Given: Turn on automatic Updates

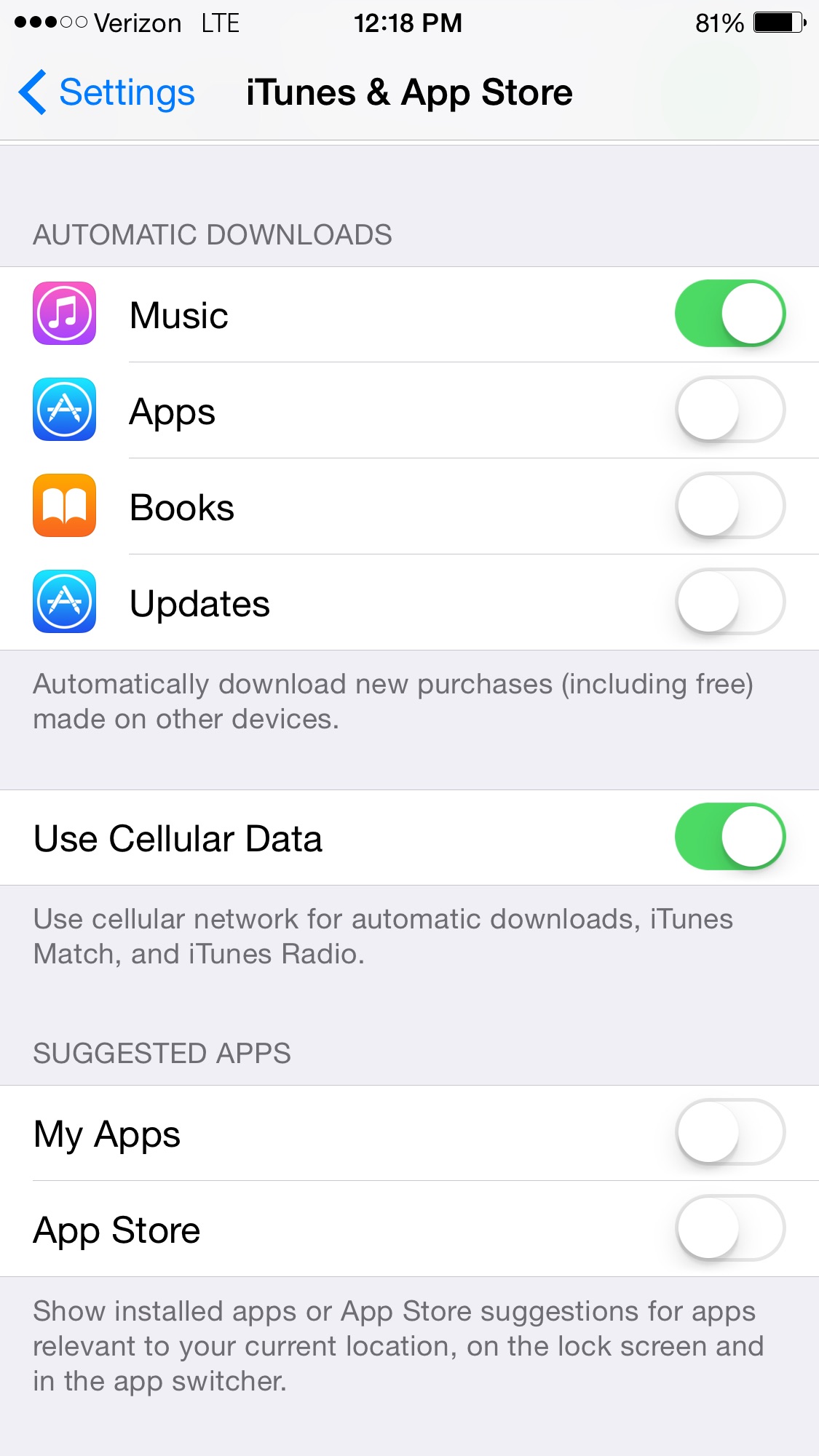Looking at the screenshot, I should pos(730,602).
